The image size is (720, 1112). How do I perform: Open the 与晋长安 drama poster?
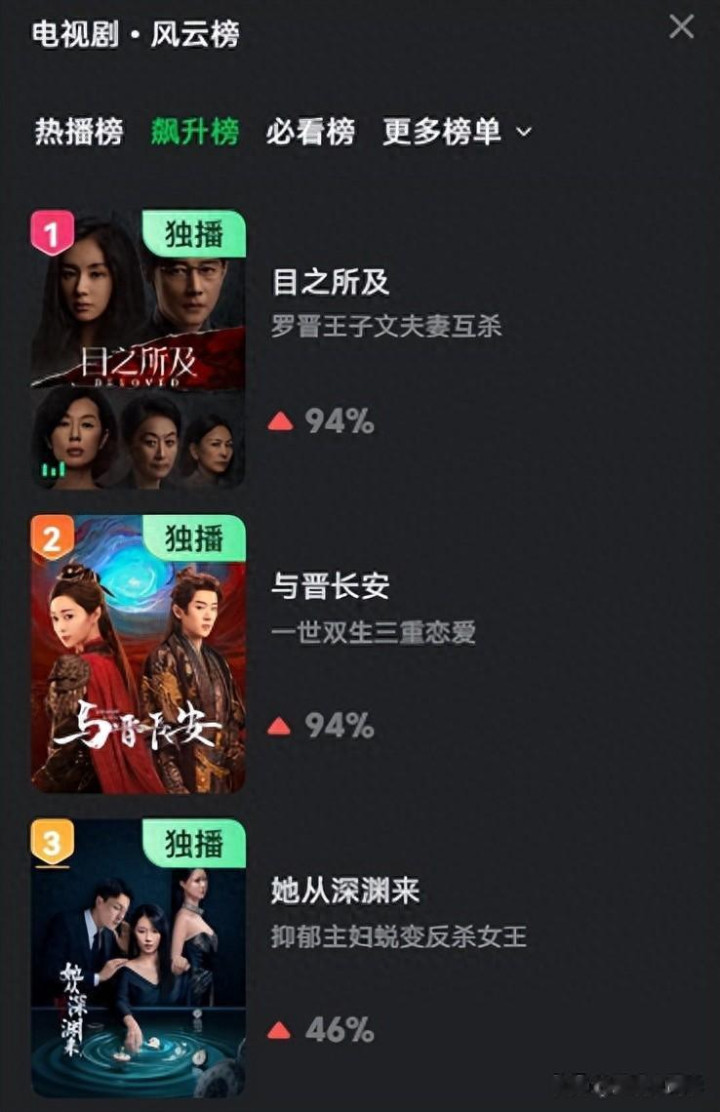[138, 654]
